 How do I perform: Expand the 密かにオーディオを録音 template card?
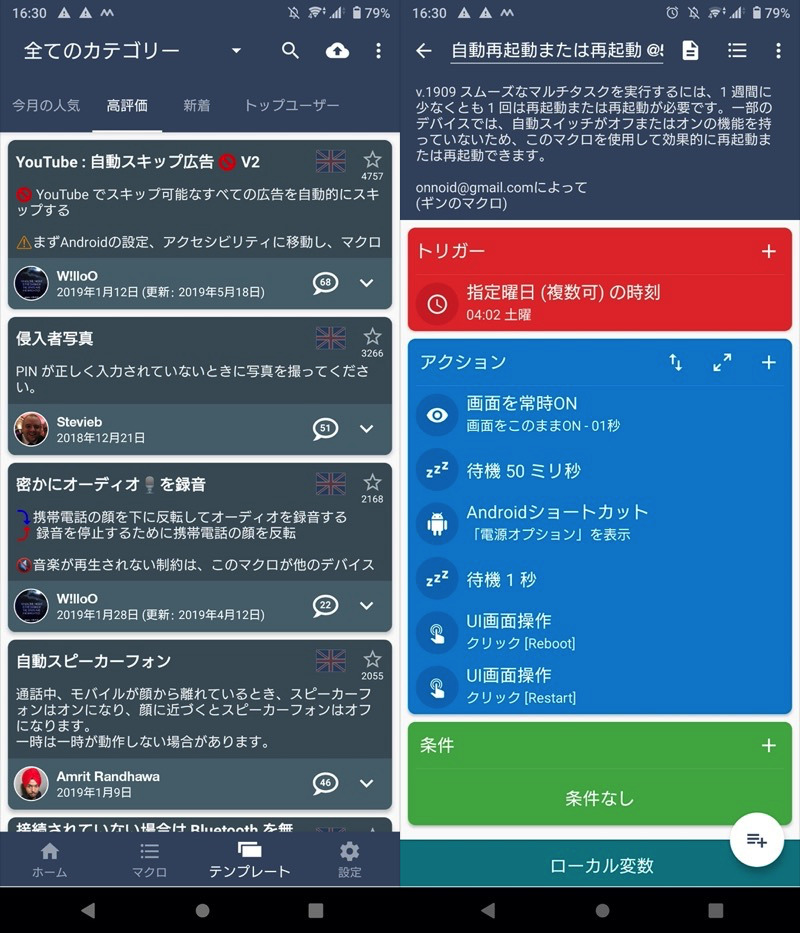click(366, 605)
